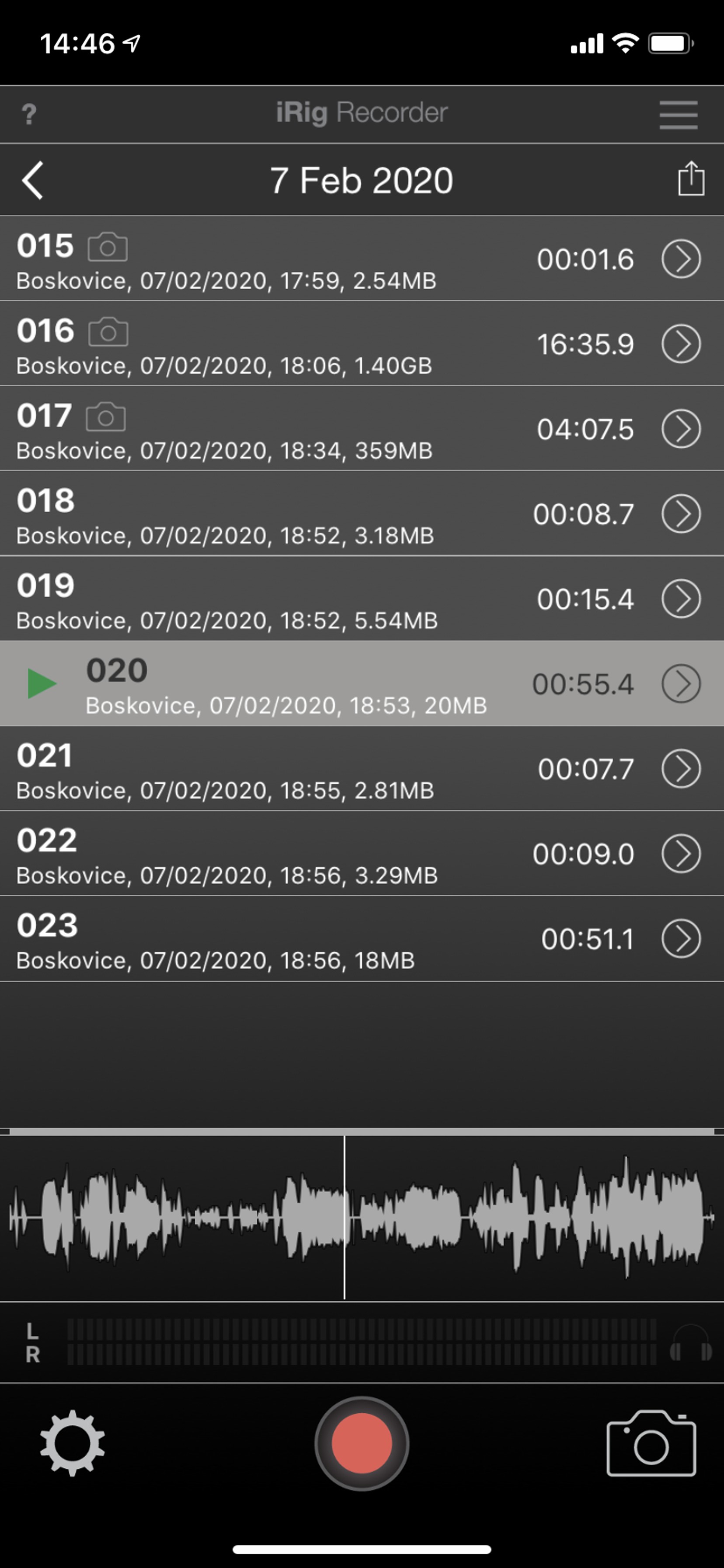Share recordings via the share icon
724x1568 pixels.
690,179
